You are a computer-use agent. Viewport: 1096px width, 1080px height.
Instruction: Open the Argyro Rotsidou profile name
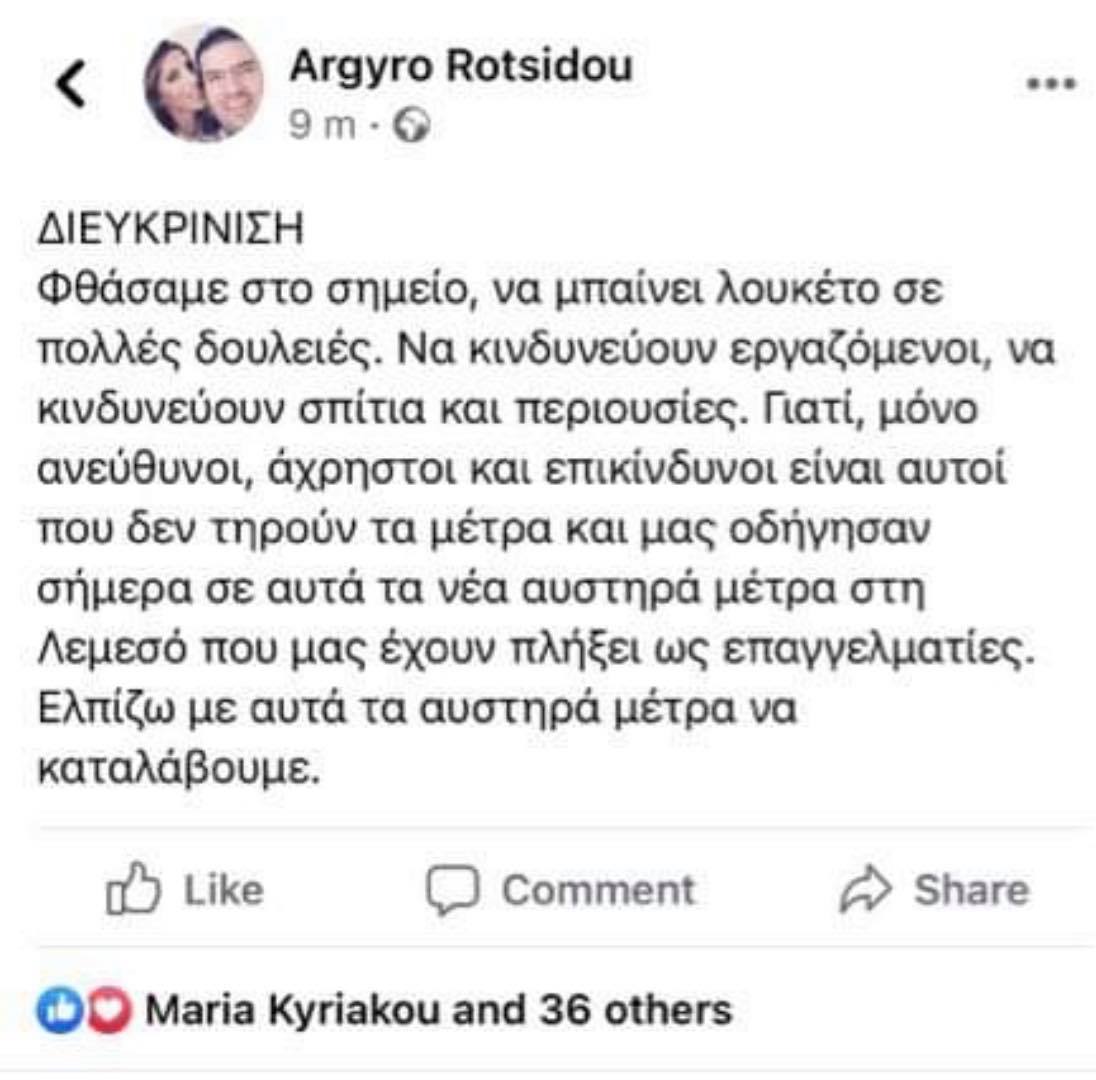click(460, 68)
